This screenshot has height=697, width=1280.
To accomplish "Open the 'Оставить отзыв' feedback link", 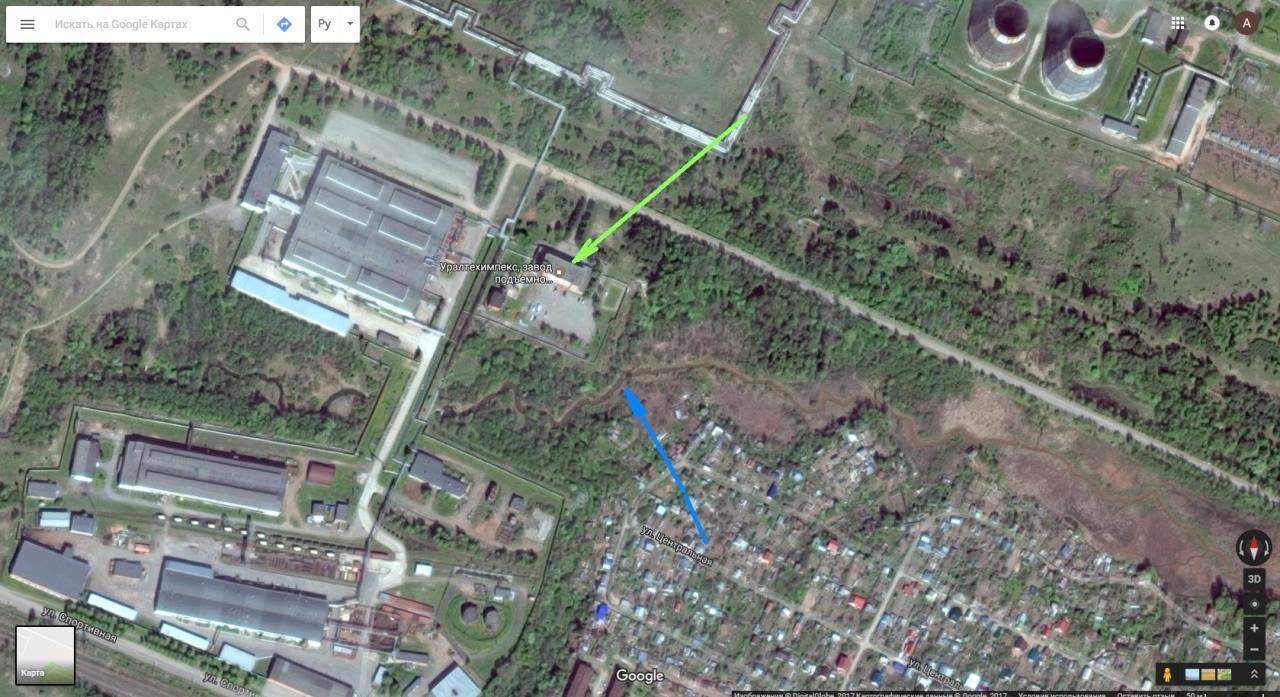I will tap(1146, 693).
